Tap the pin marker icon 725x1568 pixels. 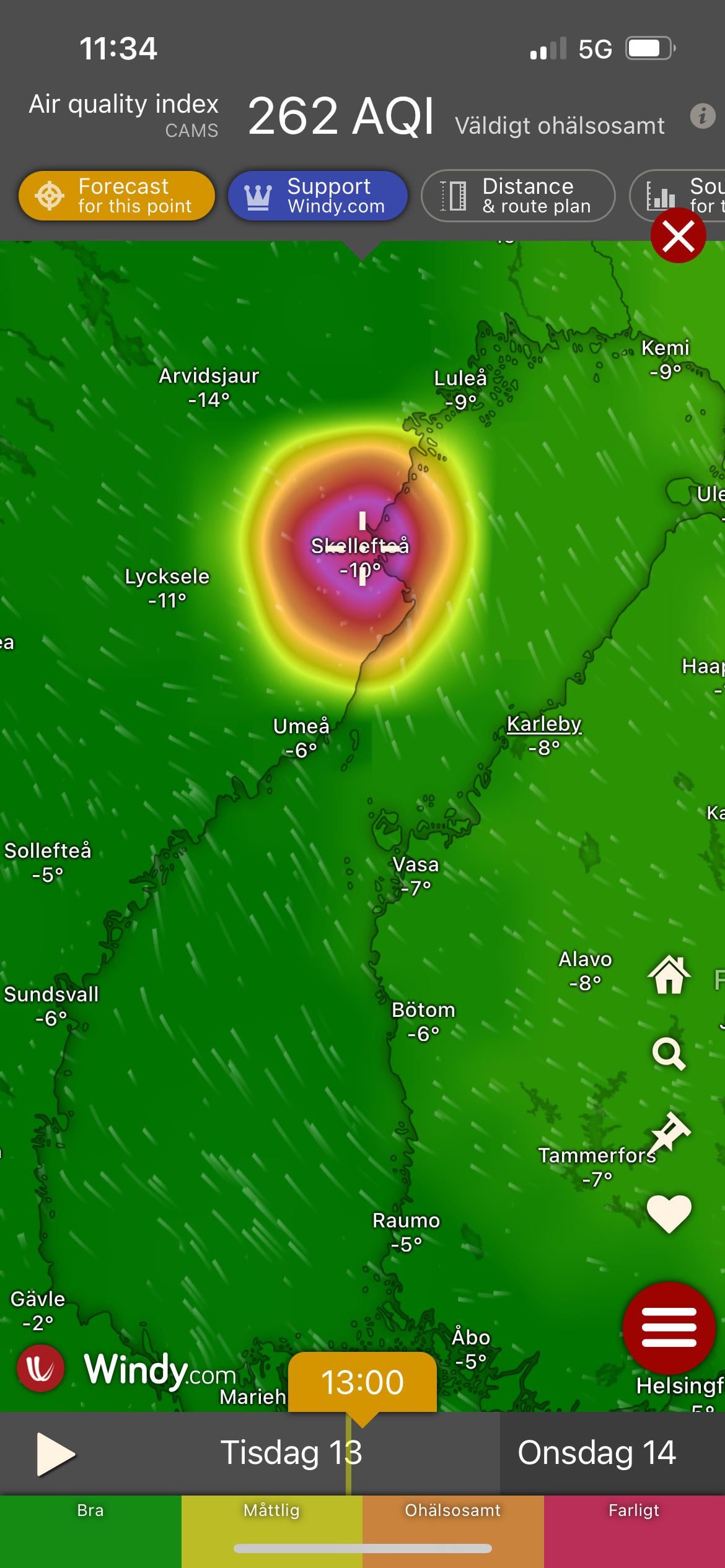[670, 1132]
